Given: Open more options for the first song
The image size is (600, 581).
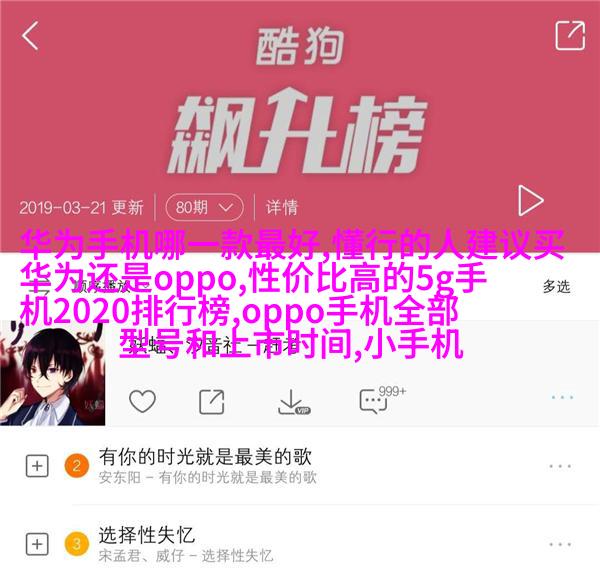Looking at the screenshot, I should coord(561,398).
